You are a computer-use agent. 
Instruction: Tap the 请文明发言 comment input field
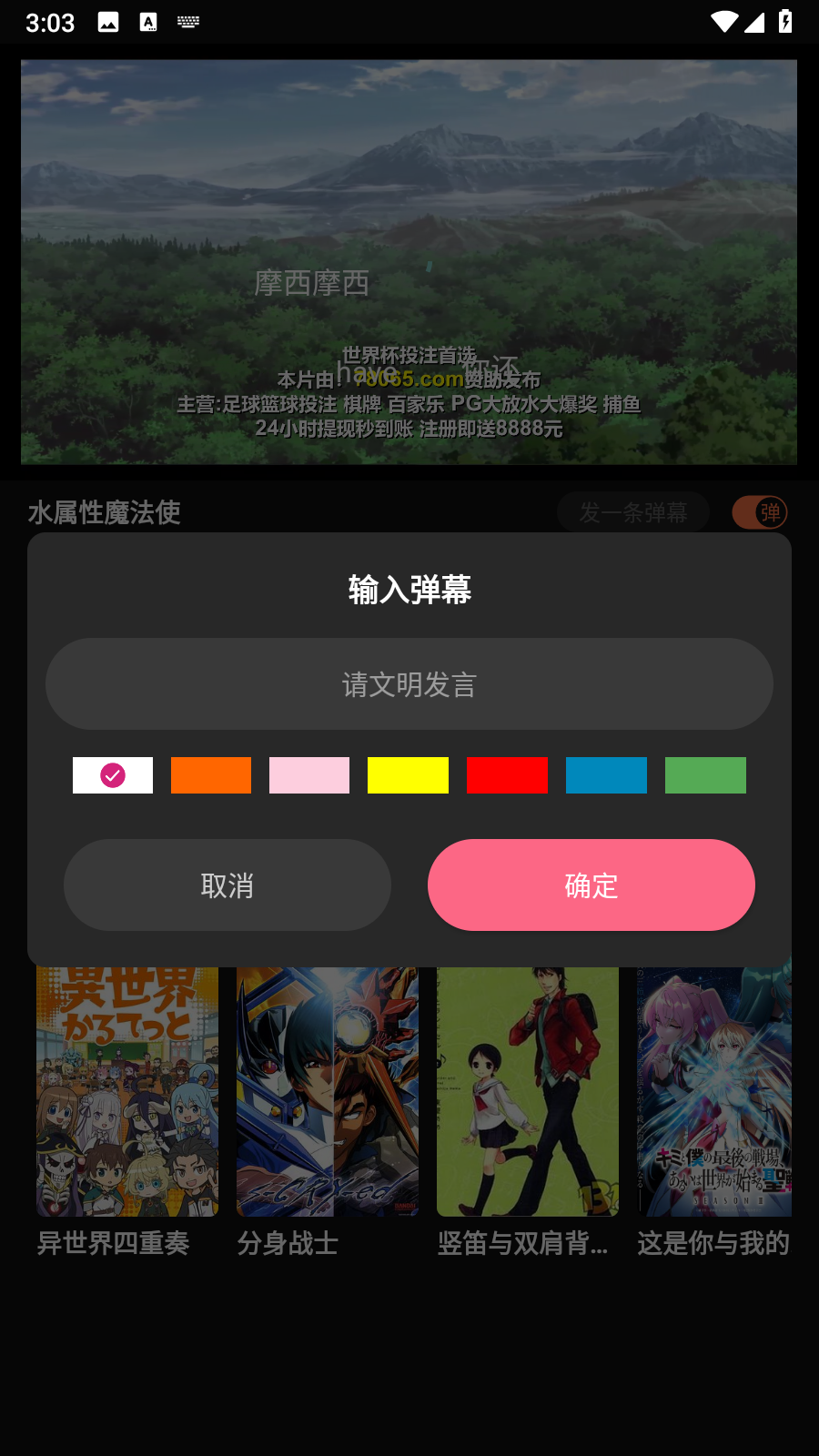click(408, 683)
